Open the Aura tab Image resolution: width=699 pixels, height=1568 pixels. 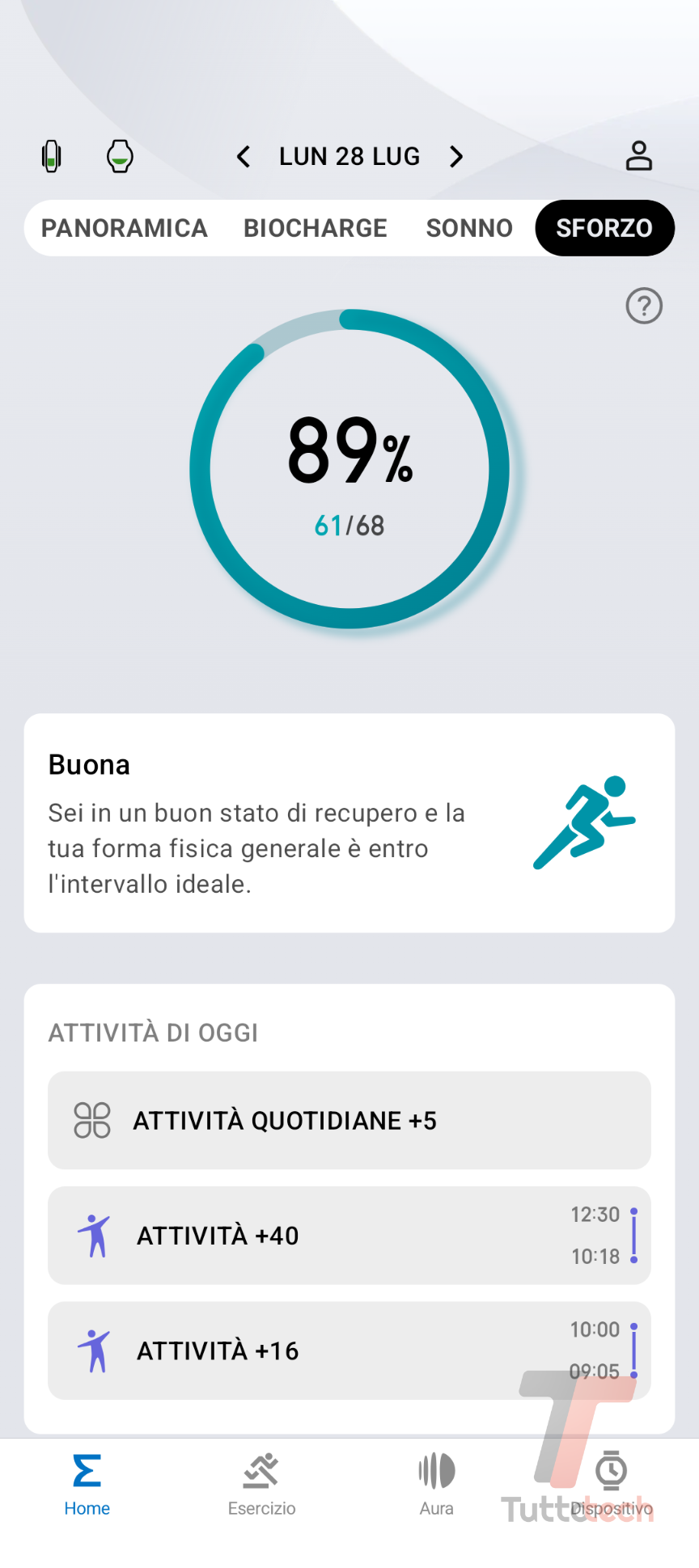437,1484
